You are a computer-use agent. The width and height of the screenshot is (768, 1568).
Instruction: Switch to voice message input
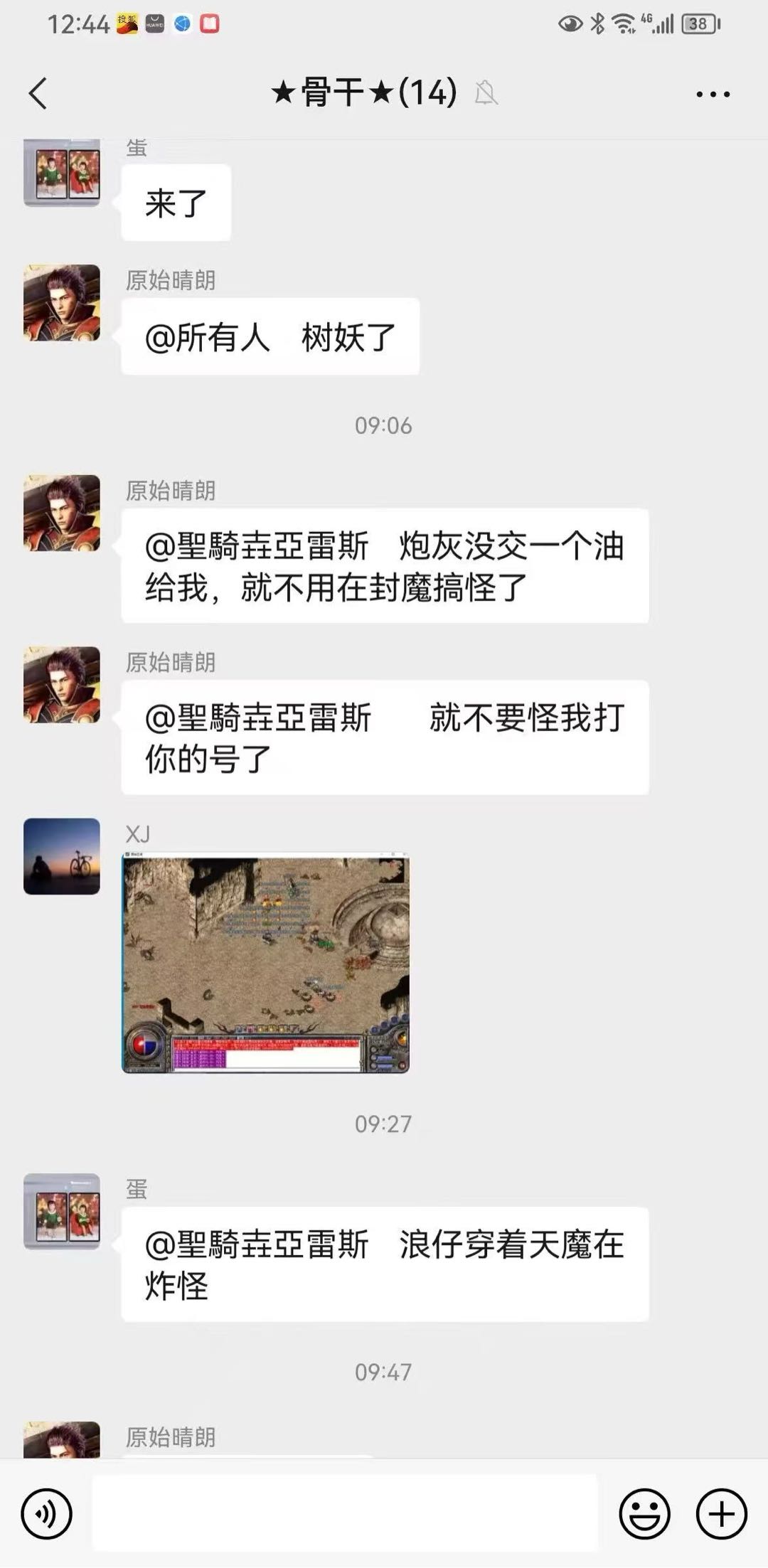tap(47, 1514)
